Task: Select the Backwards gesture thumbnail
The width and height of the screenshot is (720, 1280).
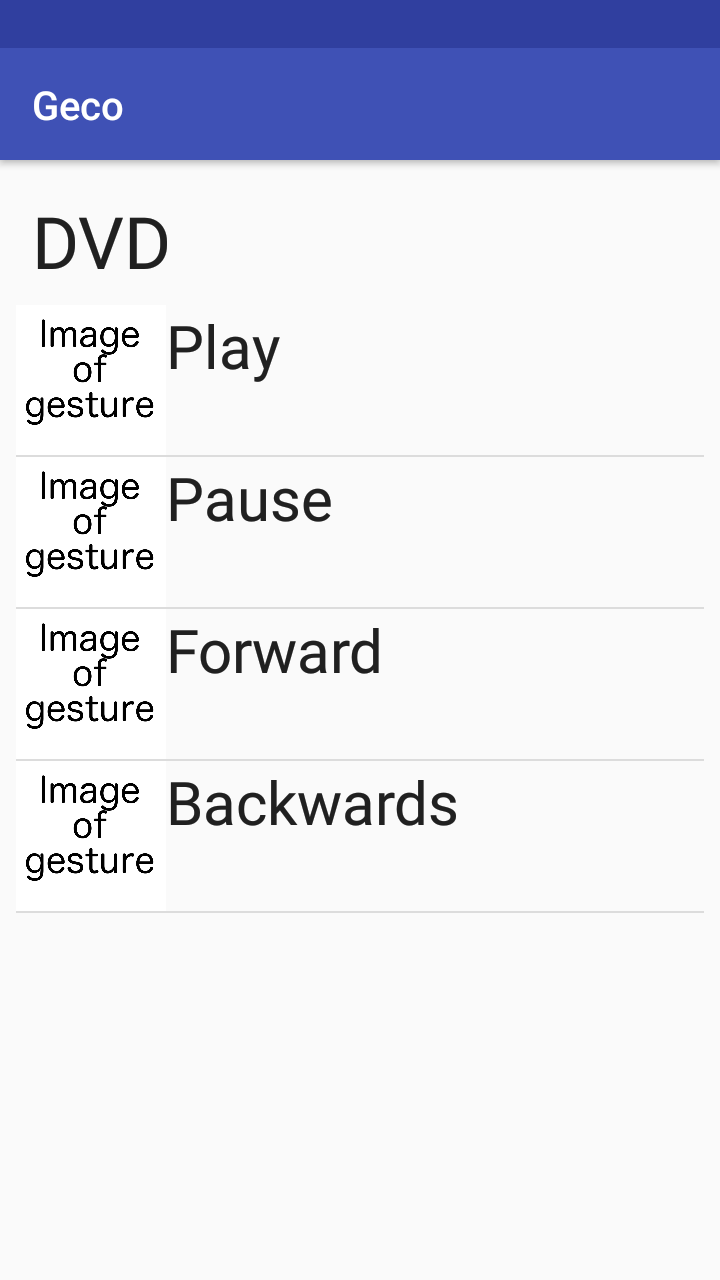Action: pyautogui.click(x=90, y=834)
